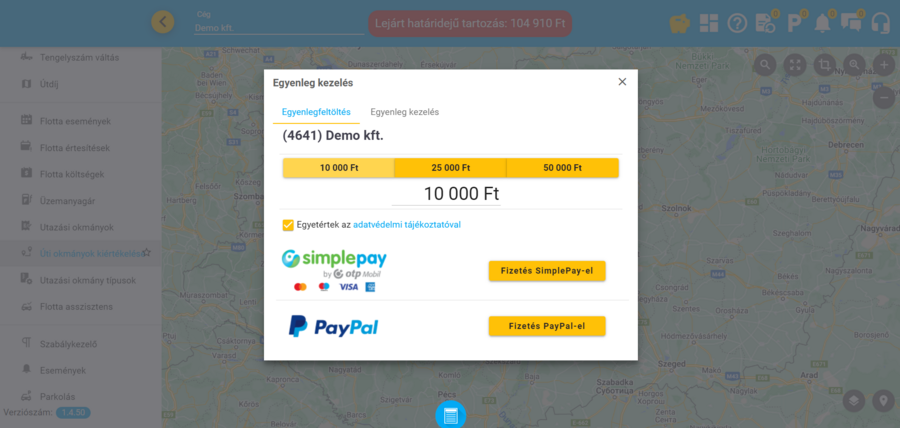Open the notifications bell
Viewport: 900px width, 428px height.
(x=824, y=22)
